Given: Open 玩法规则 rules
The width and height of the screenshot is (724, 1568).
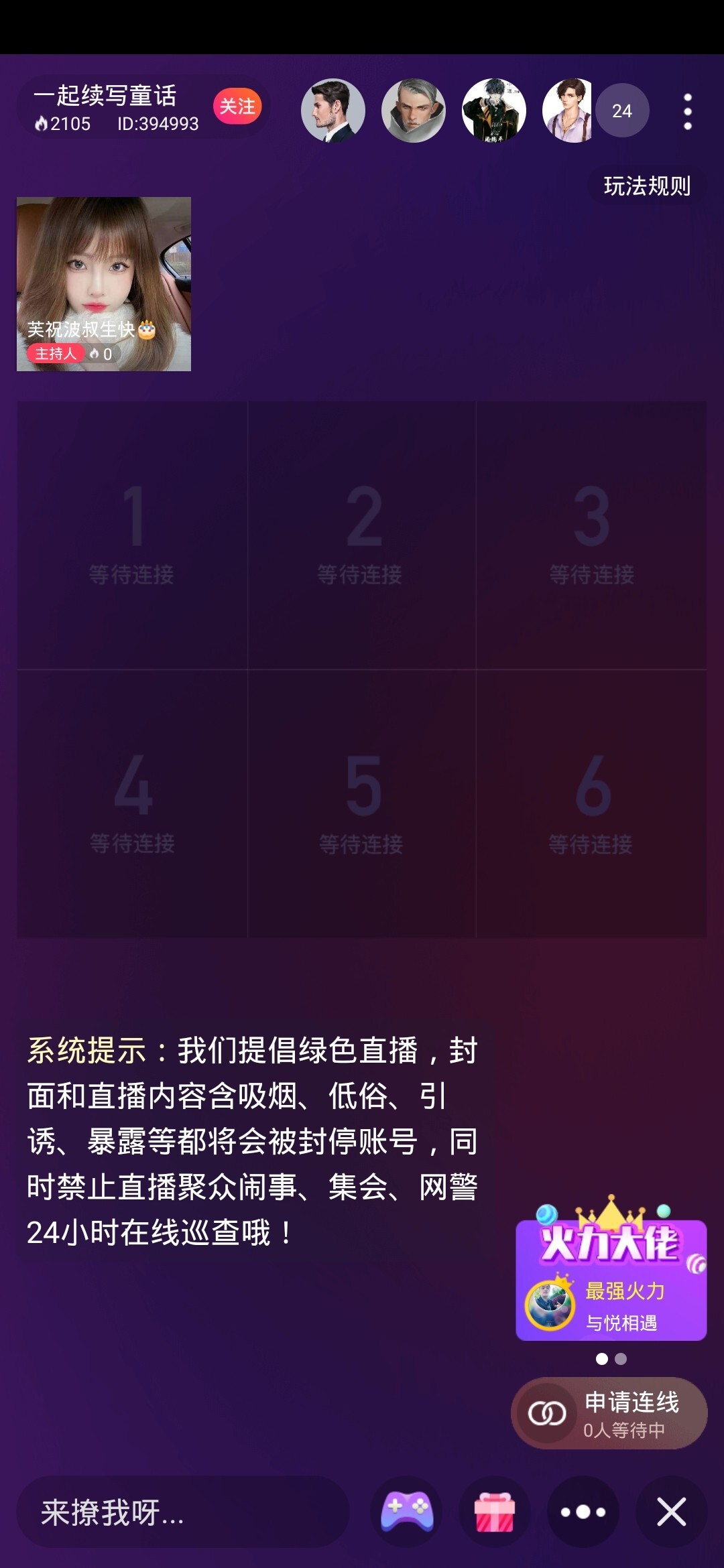Looking at the screenshot, I should 647,186.
